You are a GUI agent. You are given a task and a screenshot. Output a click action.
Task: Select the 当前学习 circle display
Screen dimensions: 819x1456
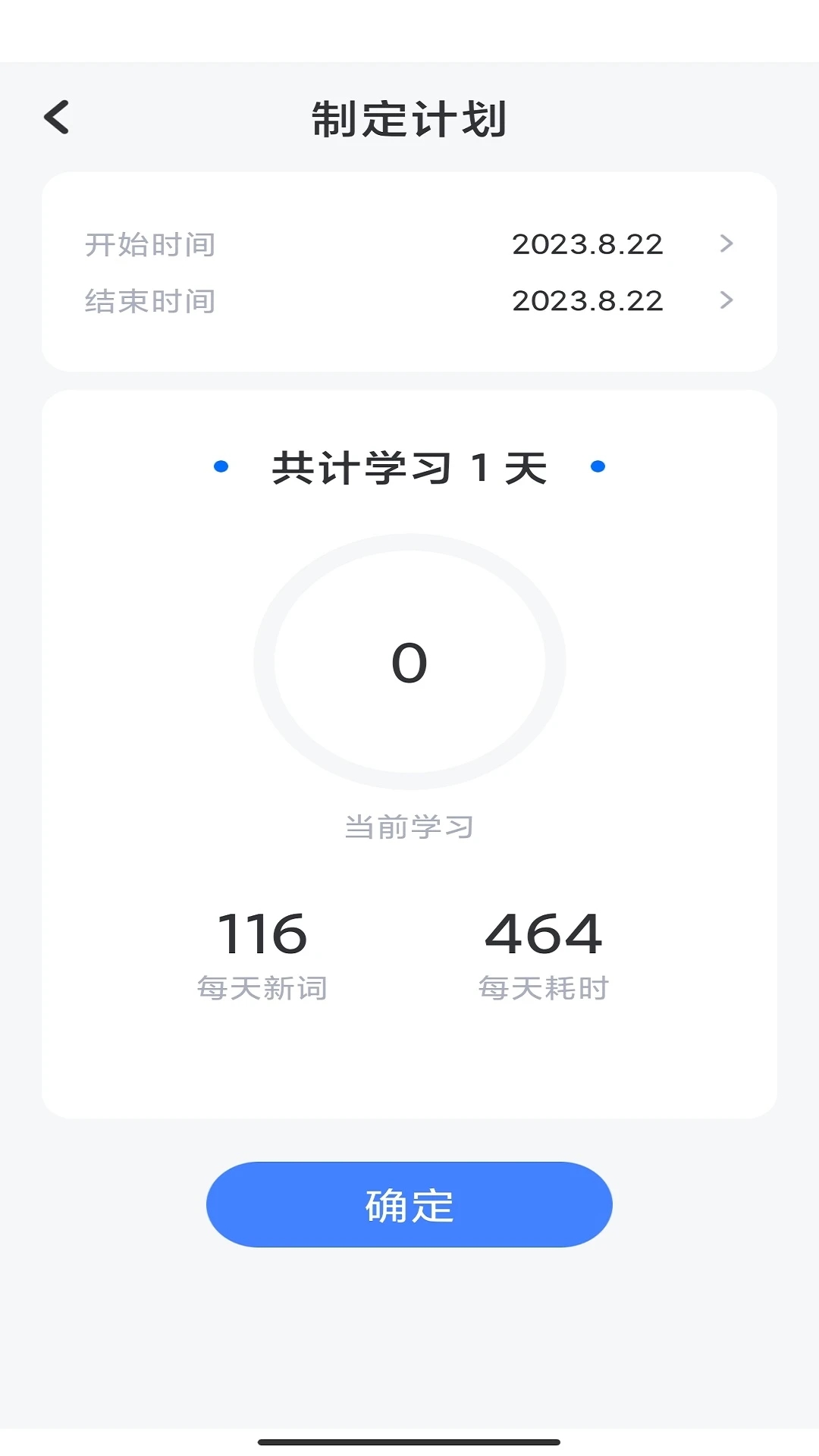409,827
